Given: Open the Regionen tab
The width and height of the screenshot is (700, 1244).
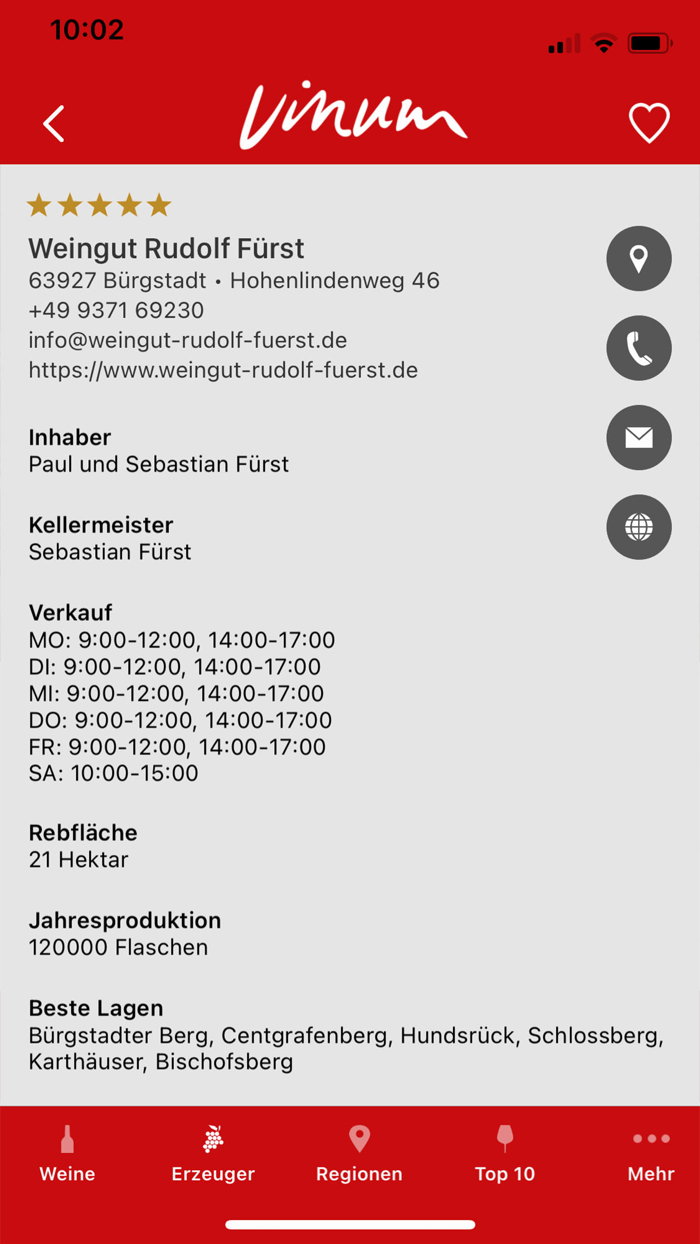Looking at the screenshot, I should point(359,1154).
